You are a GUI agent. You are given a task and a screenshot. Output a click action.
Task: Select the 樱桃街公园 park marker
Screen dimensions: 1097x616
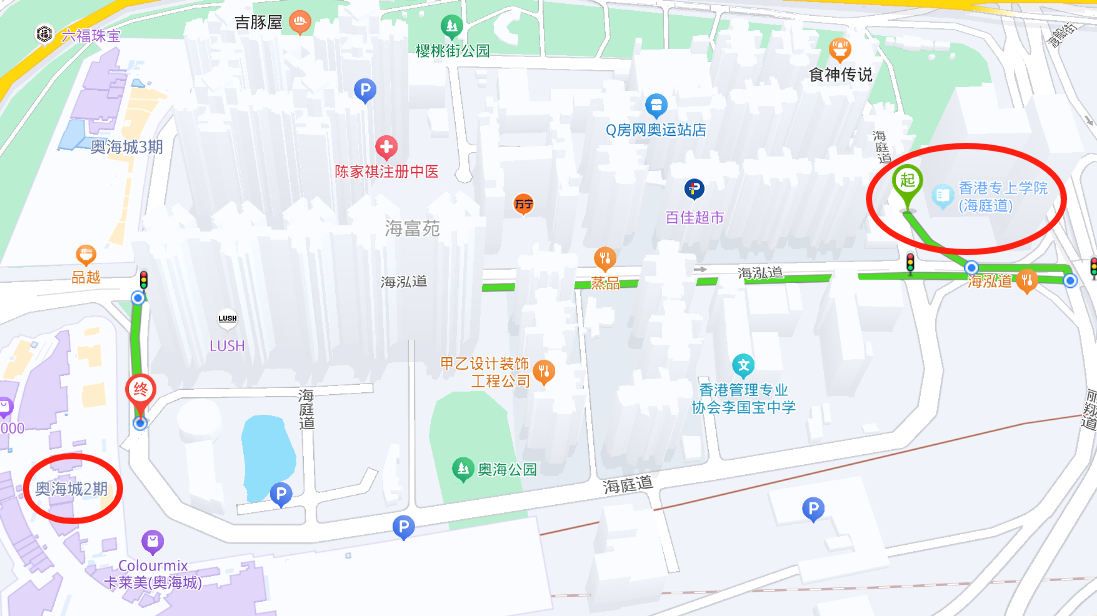(452, 24)
